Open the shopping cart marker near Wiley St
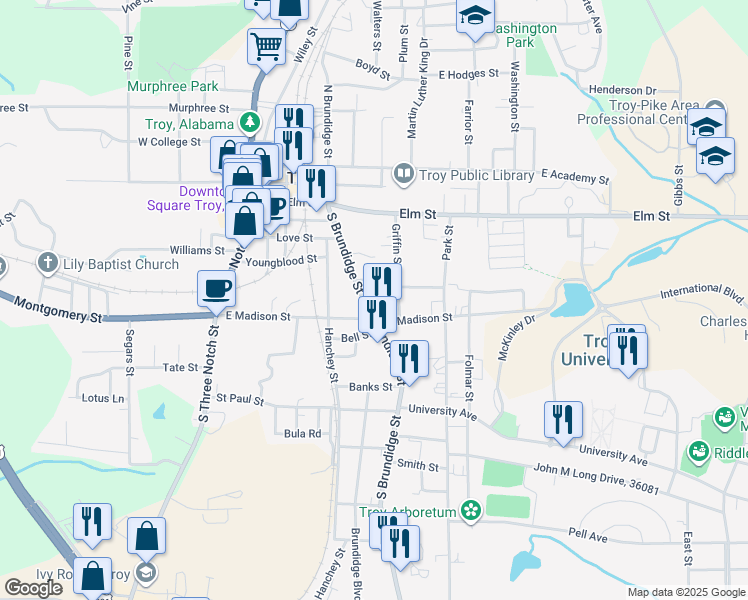This screenshot has height=600, width=748. click(266, 46)
